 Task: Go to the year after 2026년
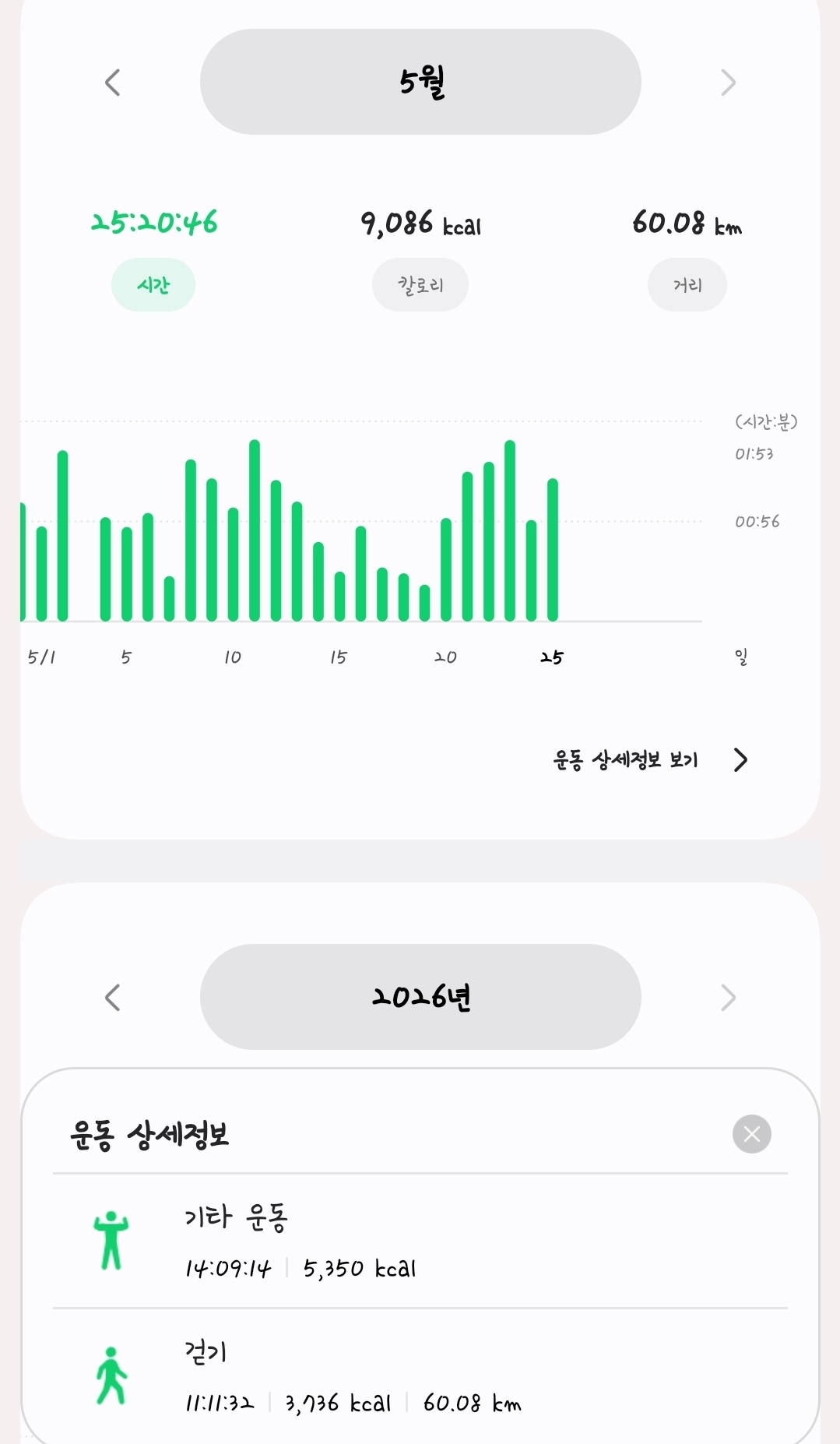pyautogui.click(x=728, y=997)
